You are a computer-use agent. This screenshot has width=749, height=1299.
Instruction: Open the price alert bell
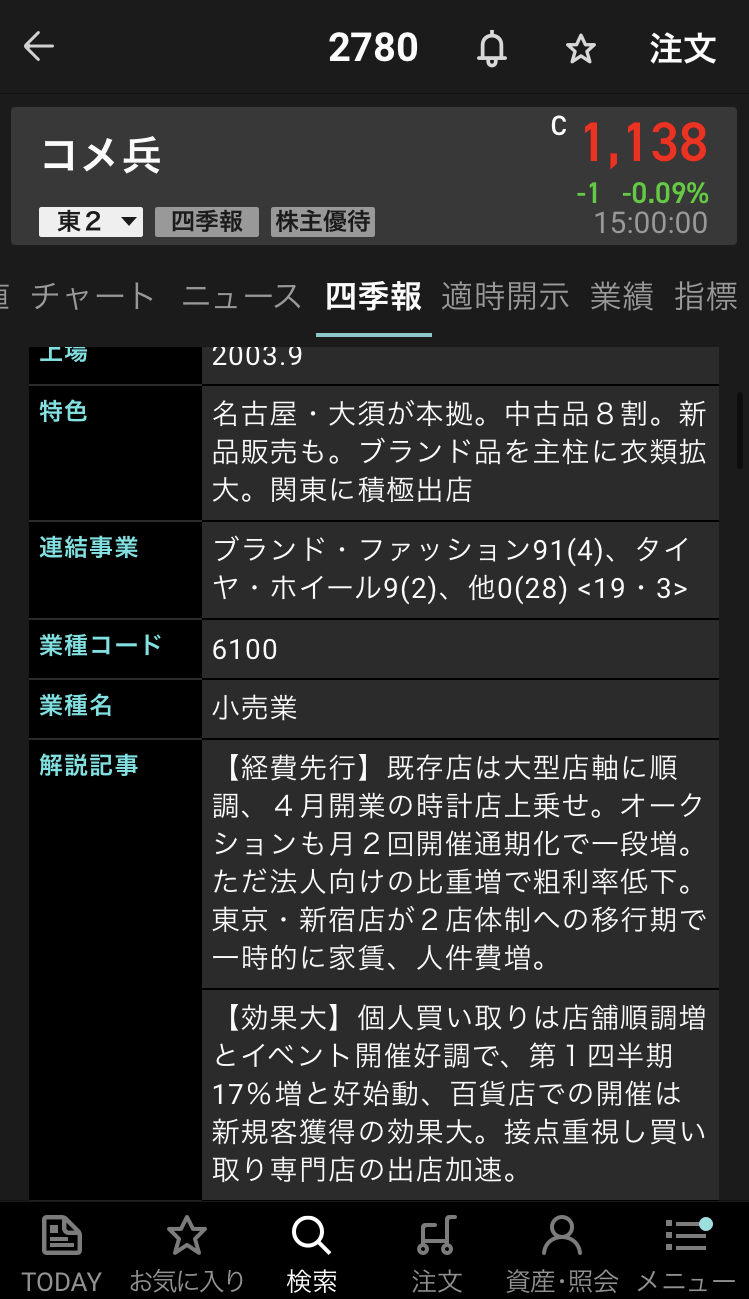pyautogui.click(x=491, y=48)
